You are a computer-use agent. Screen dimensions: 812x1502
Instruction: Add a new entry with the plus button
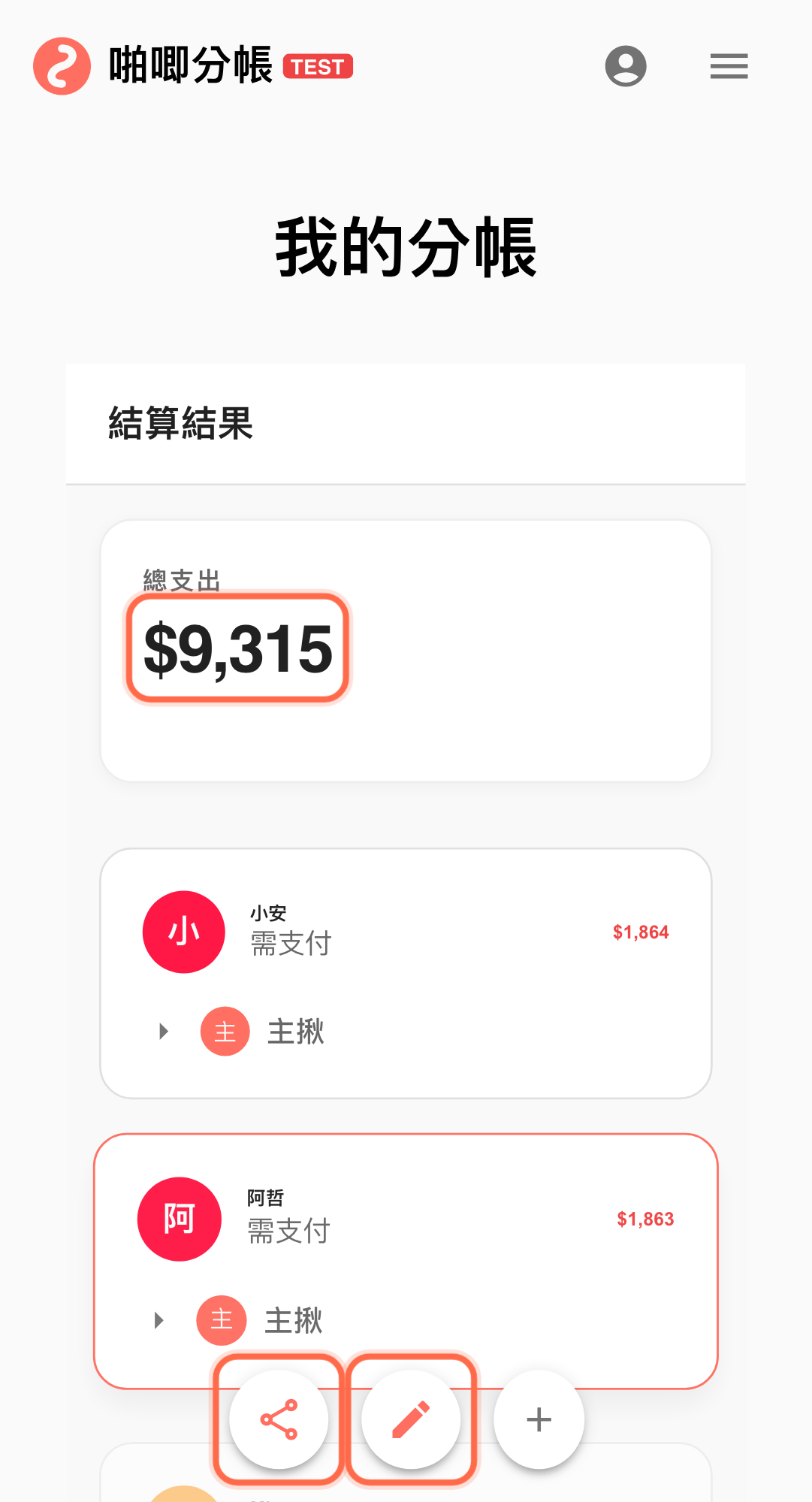point(539,1419)
